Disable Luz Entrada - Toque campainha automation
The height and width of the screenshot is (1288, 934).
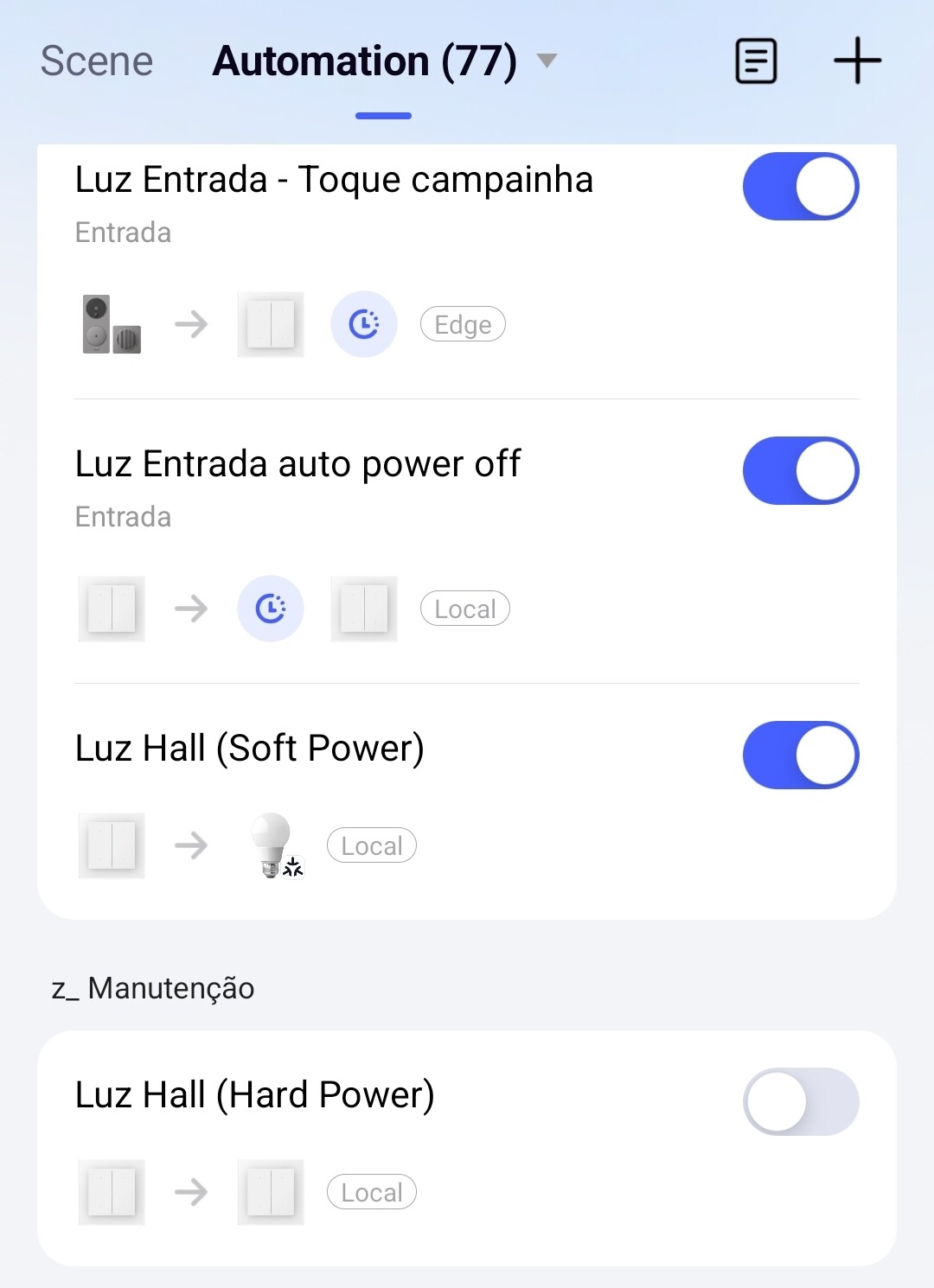tap(800, 187)
